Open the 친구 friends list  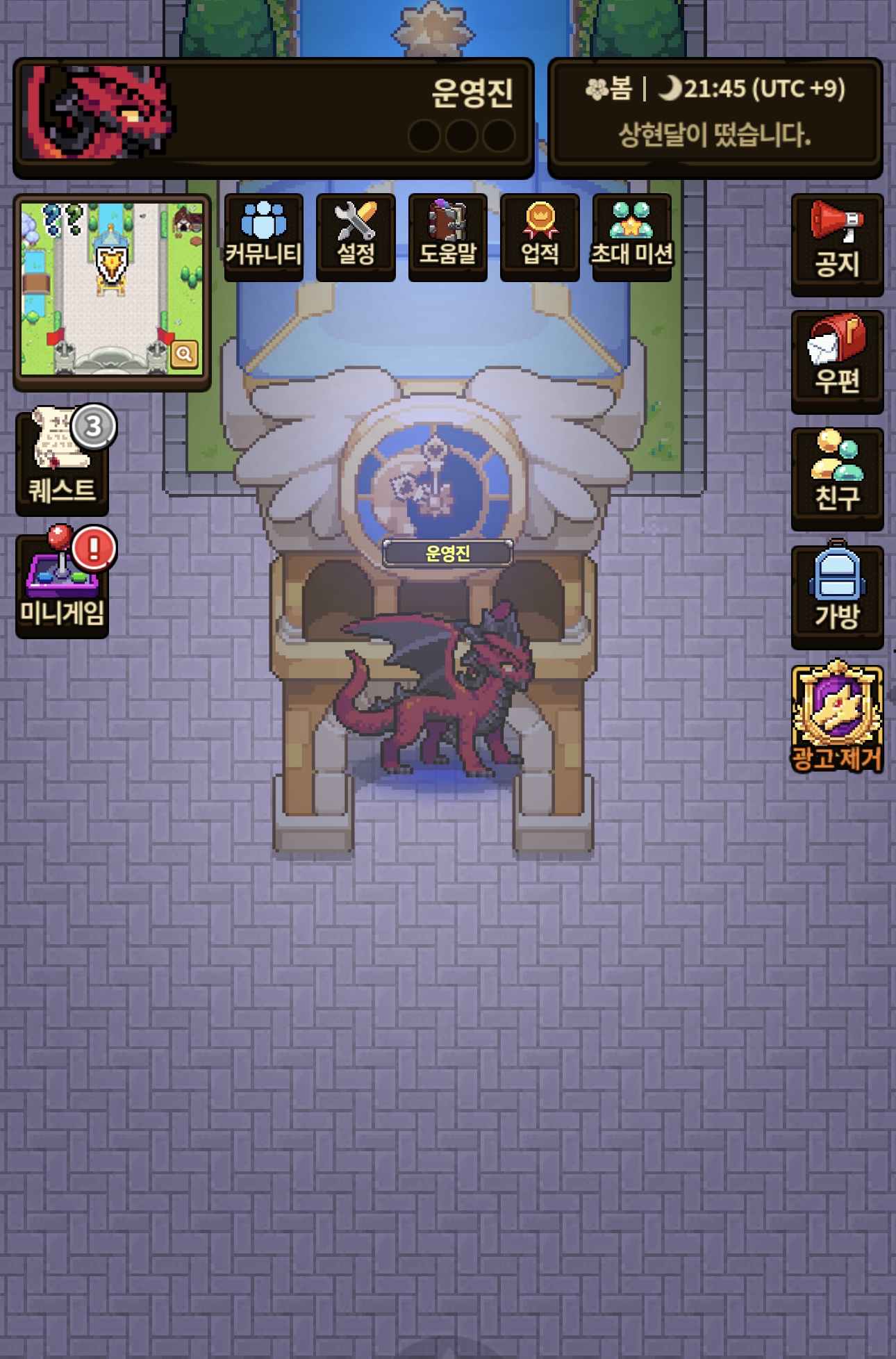pyautogui.click(x=837, y=478)
